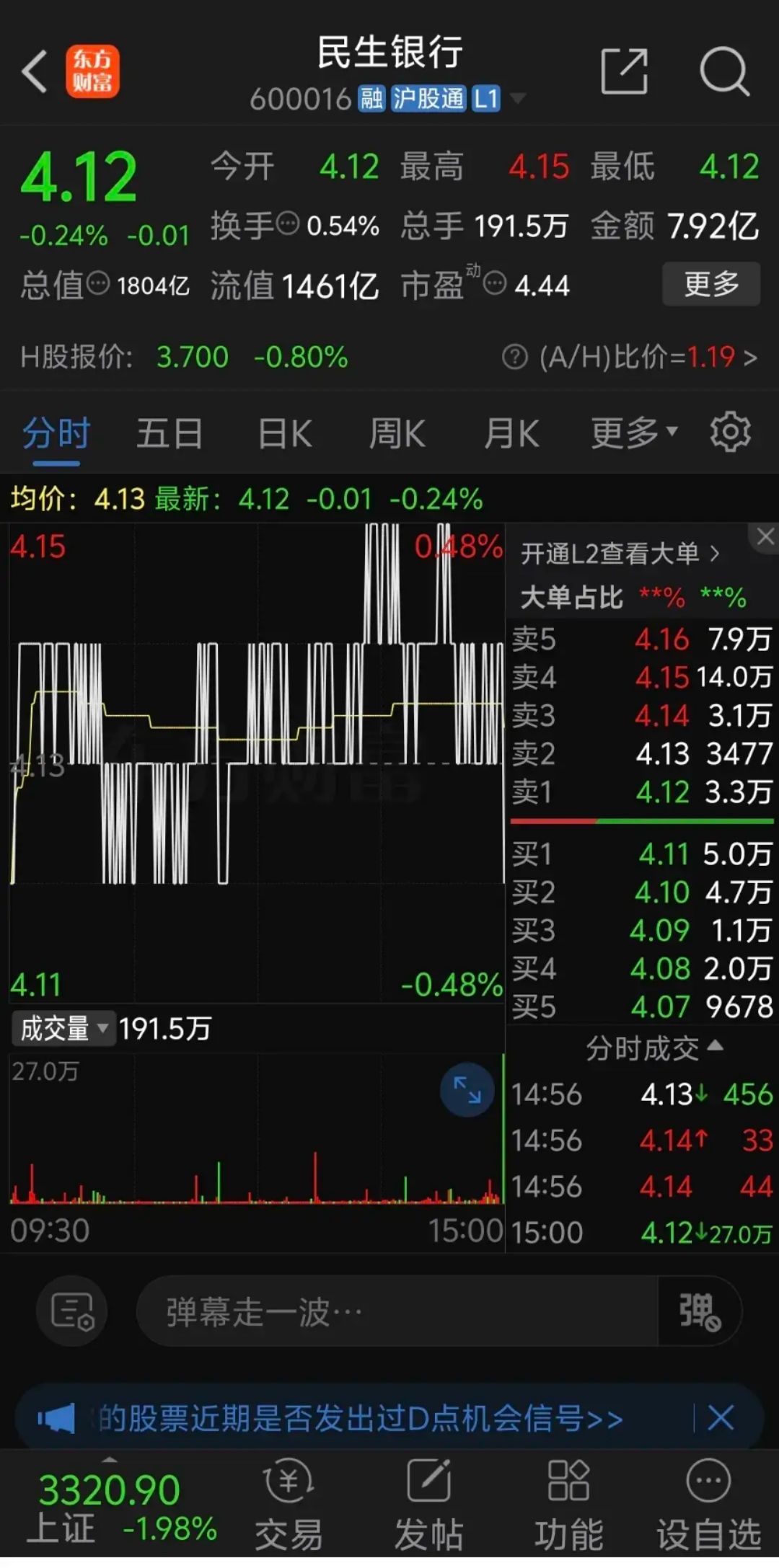This screenshot has width=779, height=1568.
Task: Open the search magnifier
Action: [723, 71]
